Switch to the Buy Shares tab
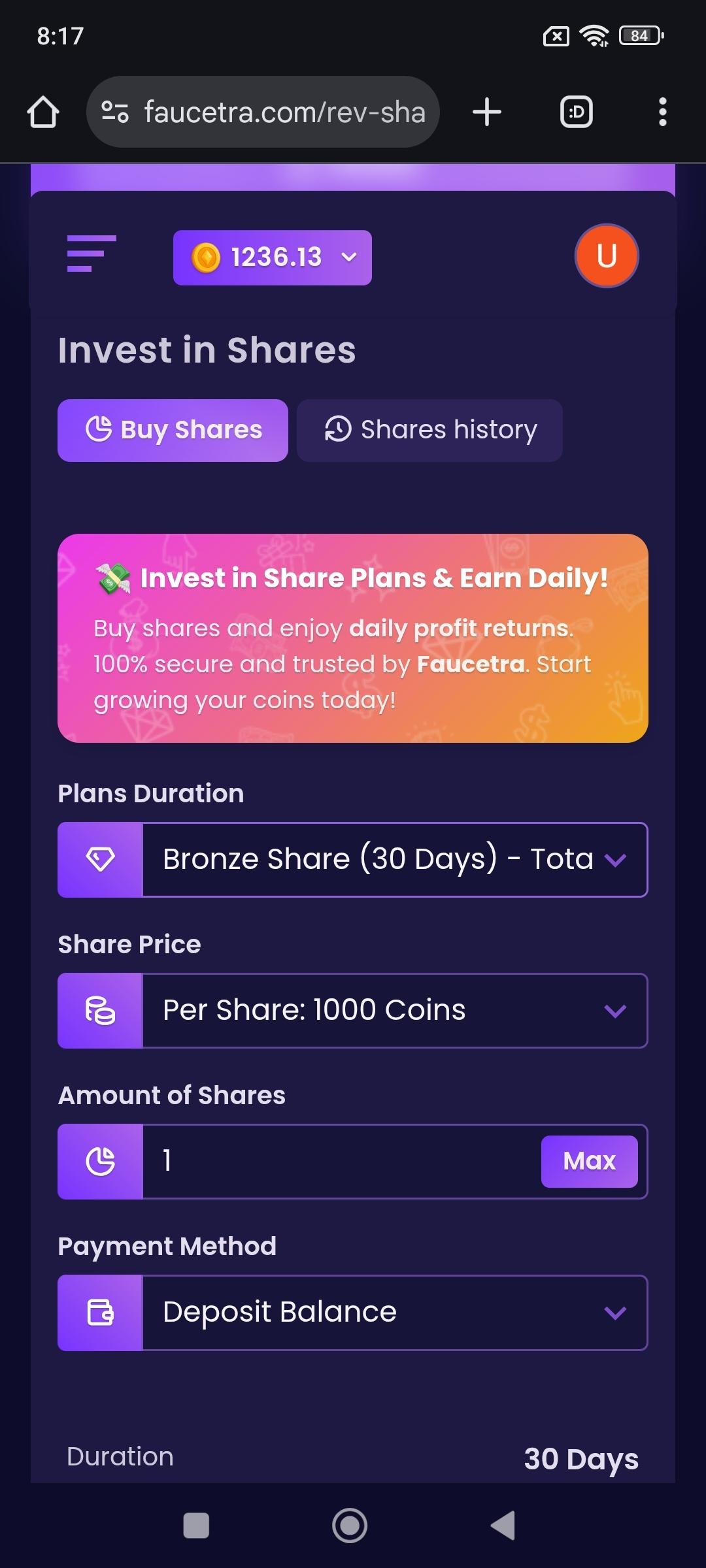Viewport: 706px width, 1568px height. pyautogui.click(x=173, y=431)
